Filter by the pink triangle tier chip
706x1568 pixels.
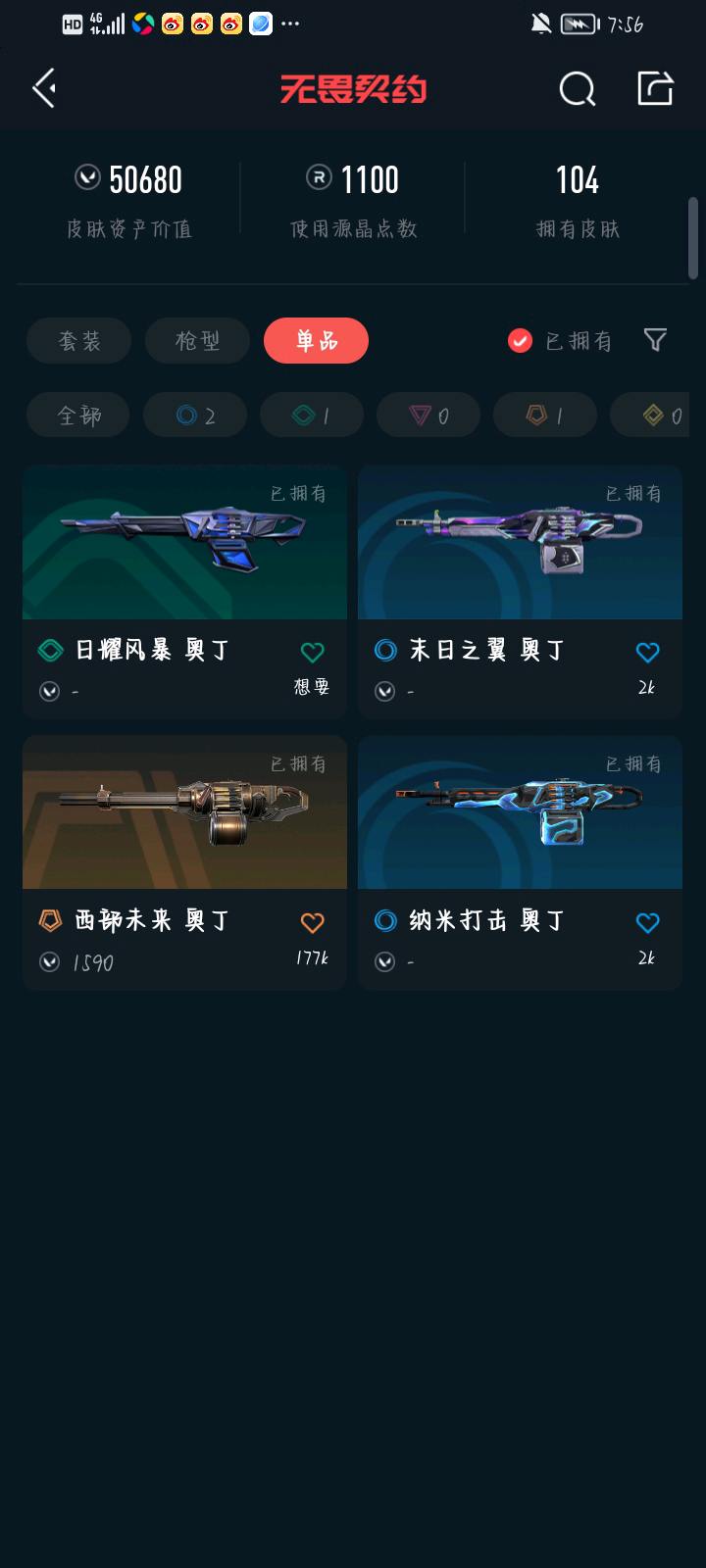(x=428, y=416)
